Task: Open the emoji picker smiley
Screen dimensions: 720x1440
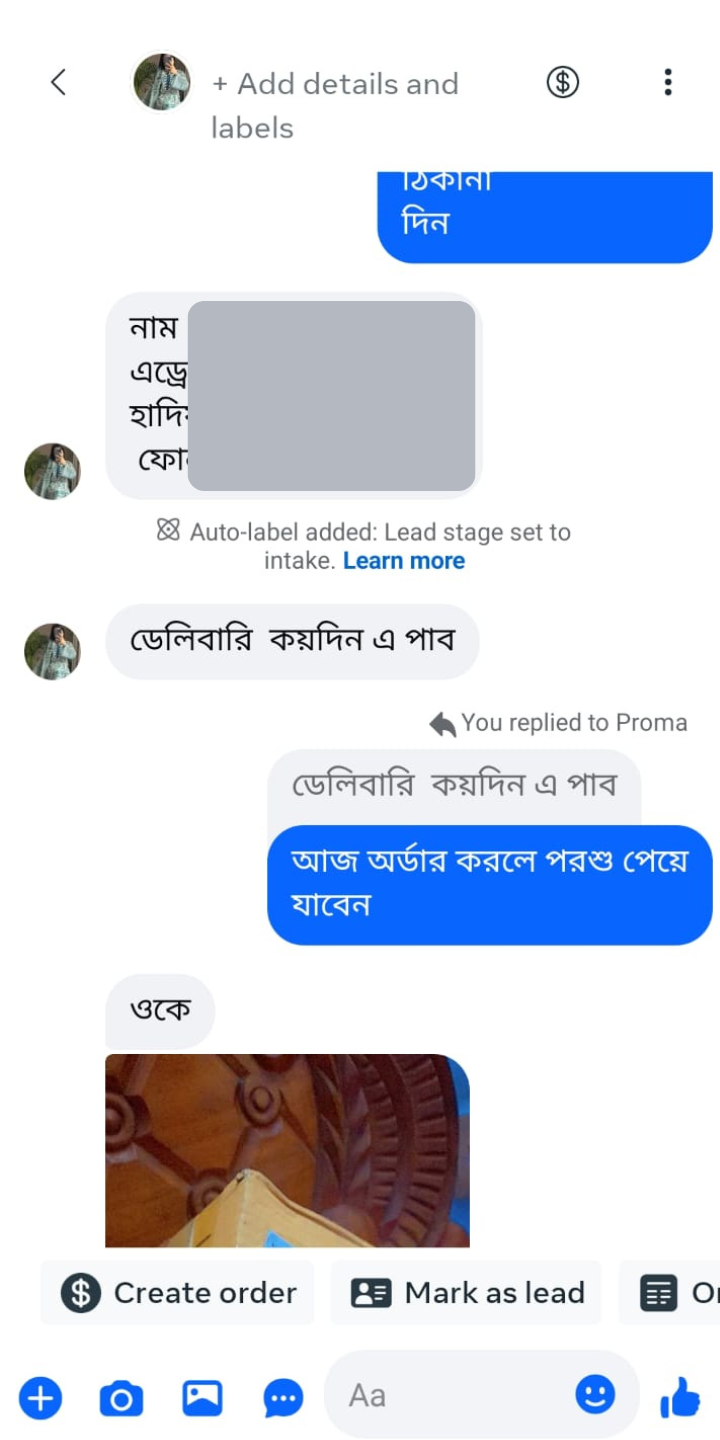Action: click(x=595, y=1394)
